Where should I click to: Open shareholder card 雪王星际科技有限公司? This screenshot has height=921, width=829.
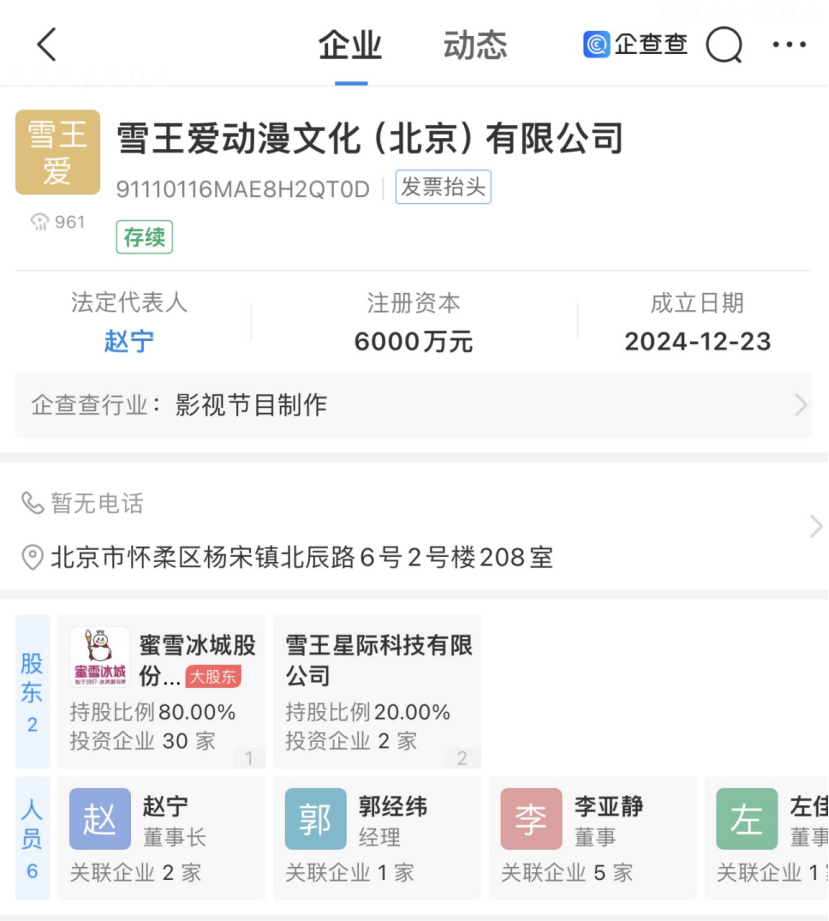click(x=377, y=691)
